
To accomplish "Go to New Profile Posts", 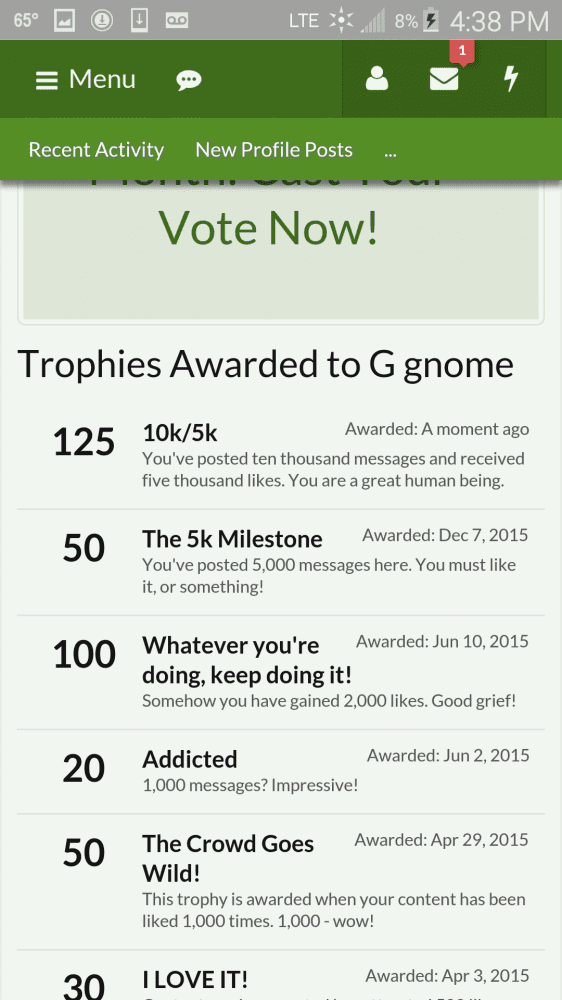I will pos(274,150).
